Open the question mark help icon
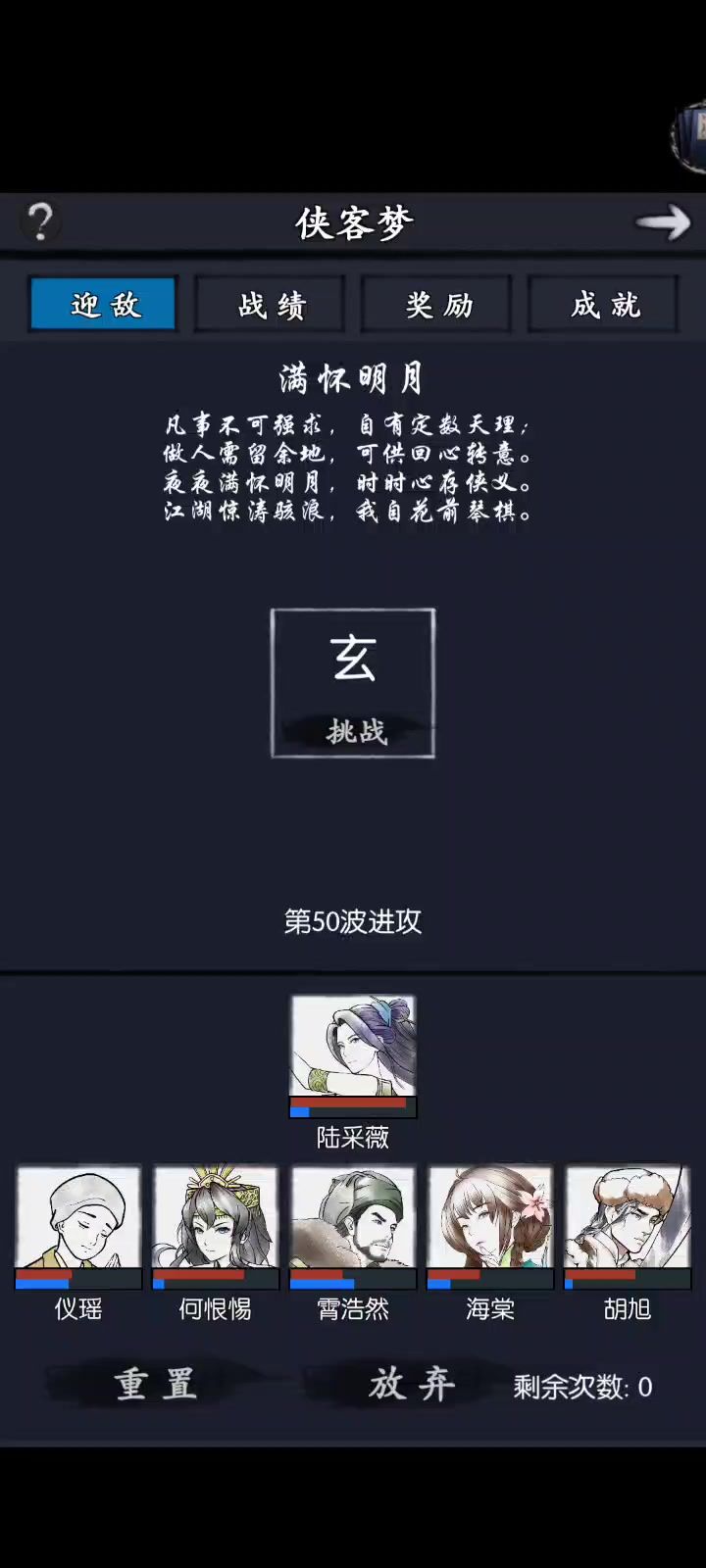 coord(40,222)
